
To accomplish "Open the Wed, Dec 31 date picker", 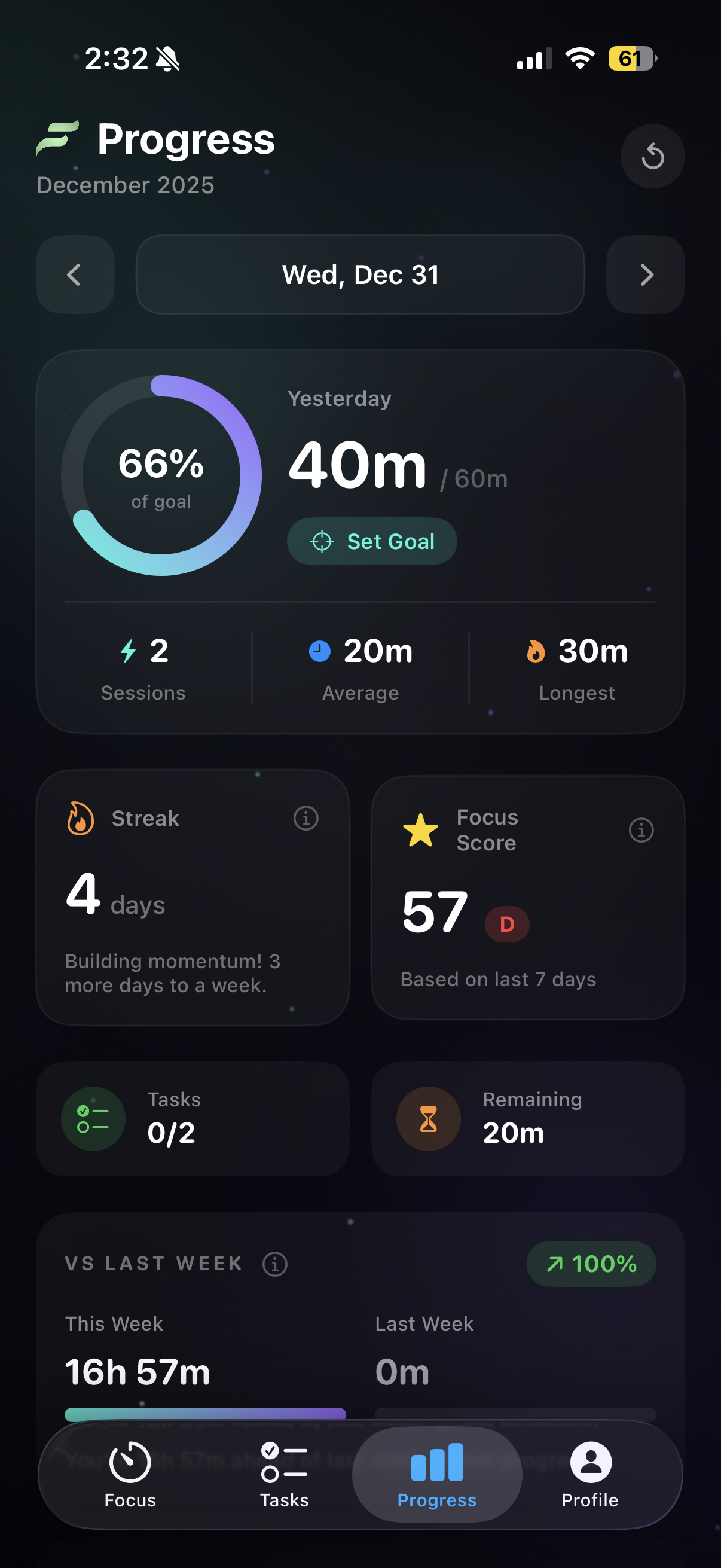I will [360, 275].
